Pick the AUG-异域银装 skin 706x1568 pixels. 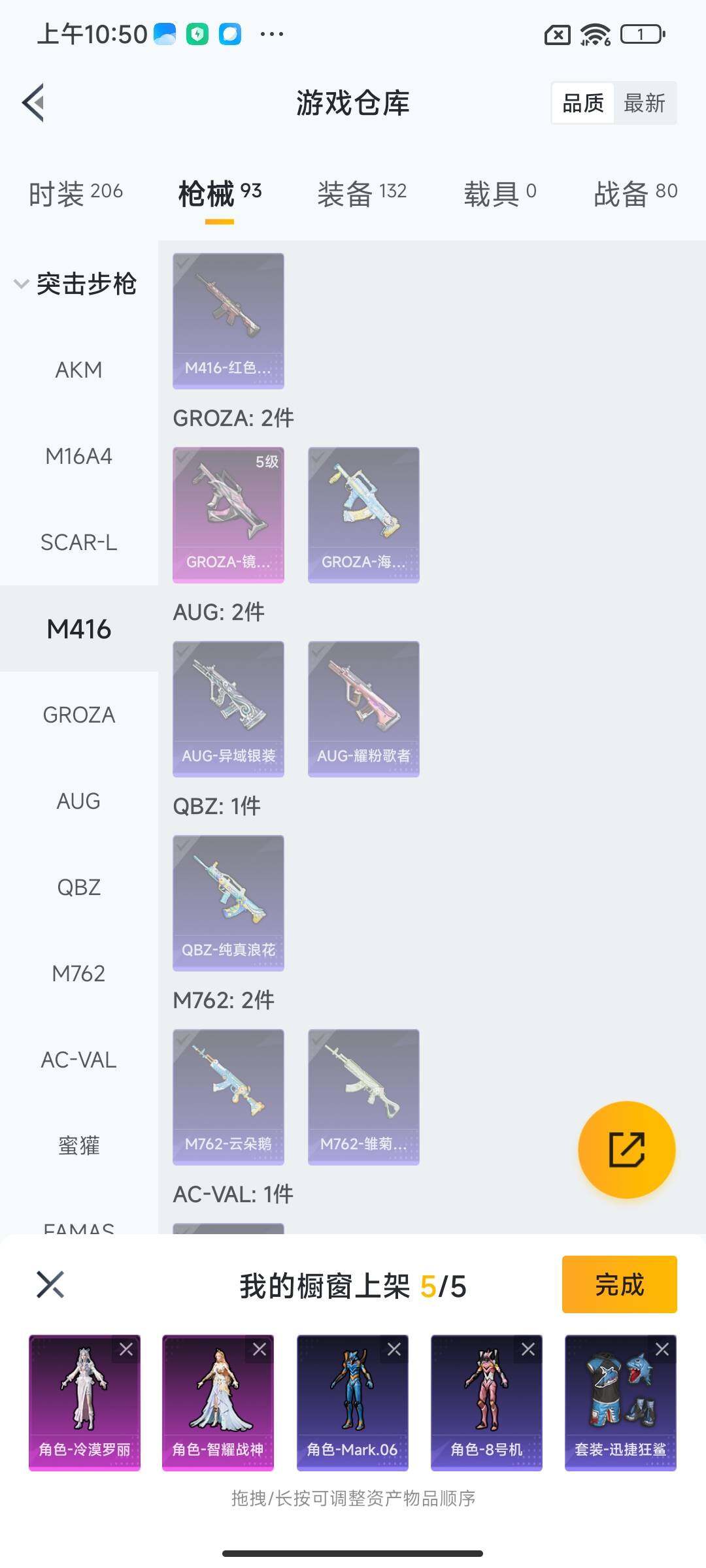228,708
